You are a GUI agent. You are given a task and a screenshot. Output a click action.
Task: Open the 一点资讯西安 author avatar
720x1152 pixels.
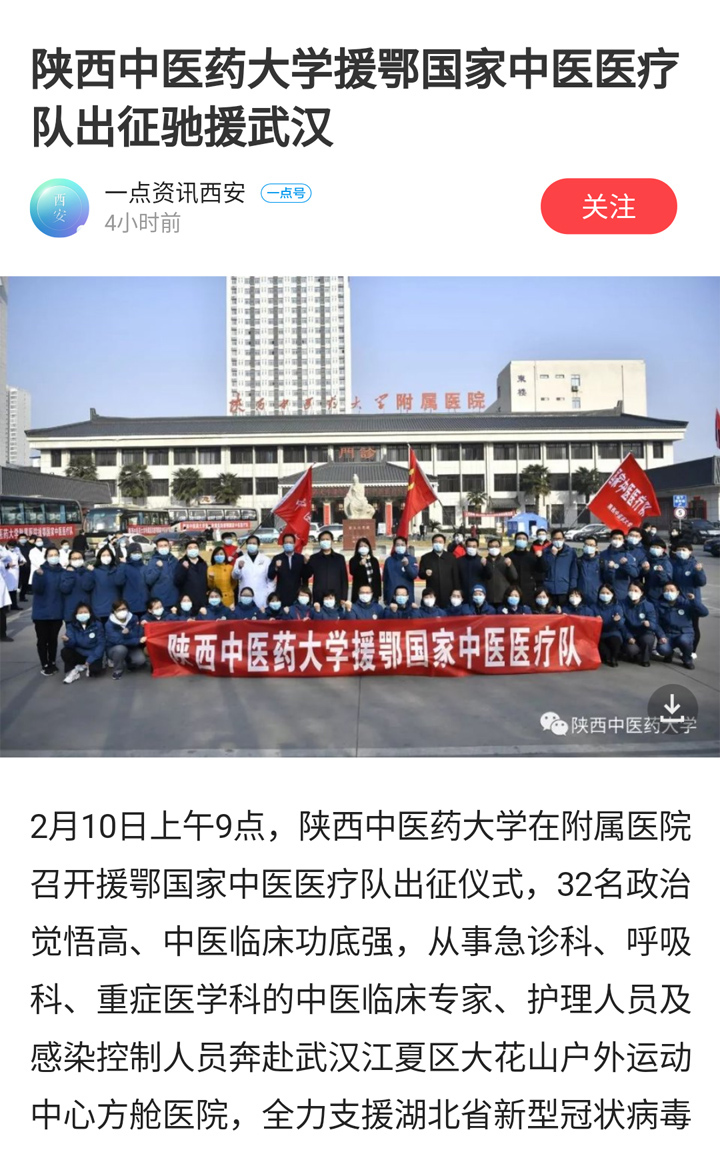tap(59, 208)
